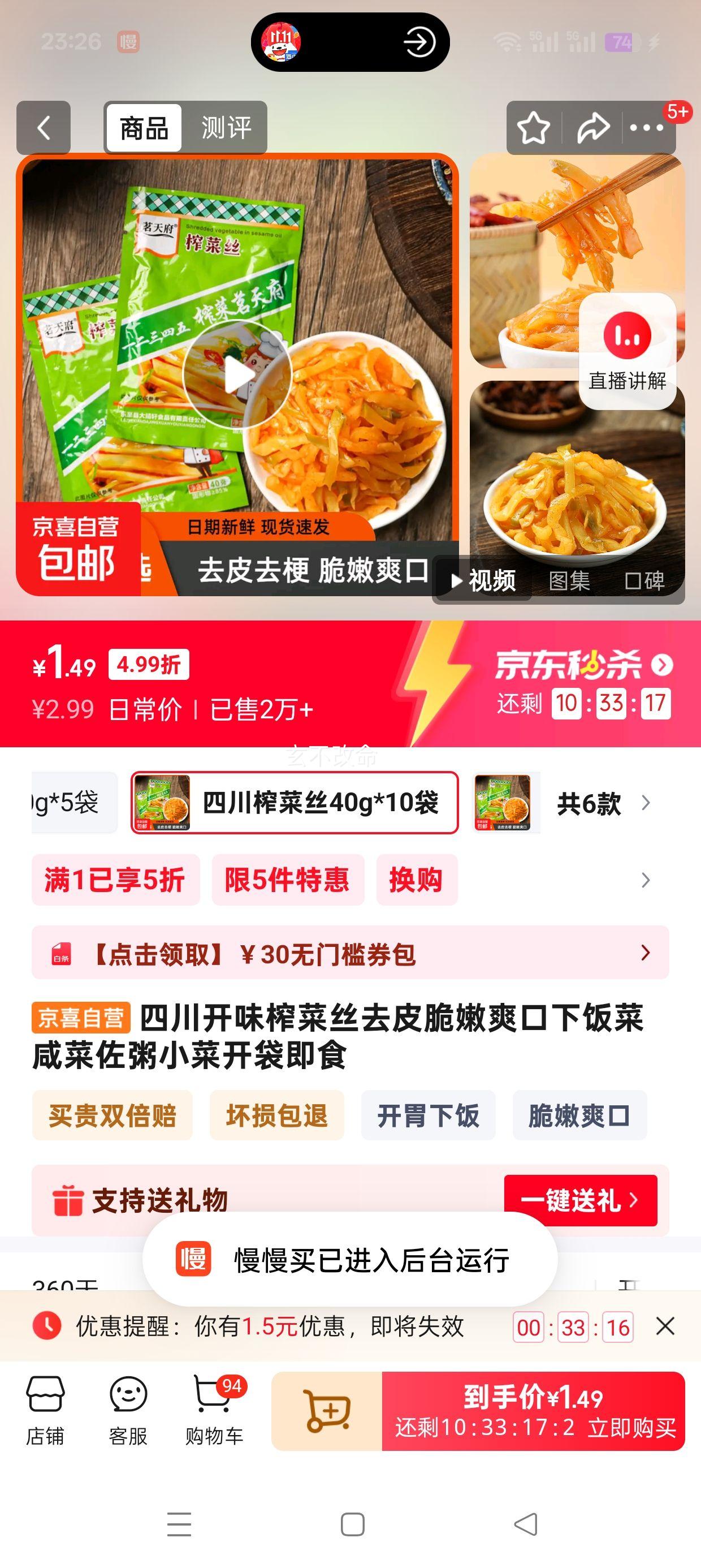Switch to the 测评 tab
Viewport: 701px width, 1568px height.
(x=226, y=128)
